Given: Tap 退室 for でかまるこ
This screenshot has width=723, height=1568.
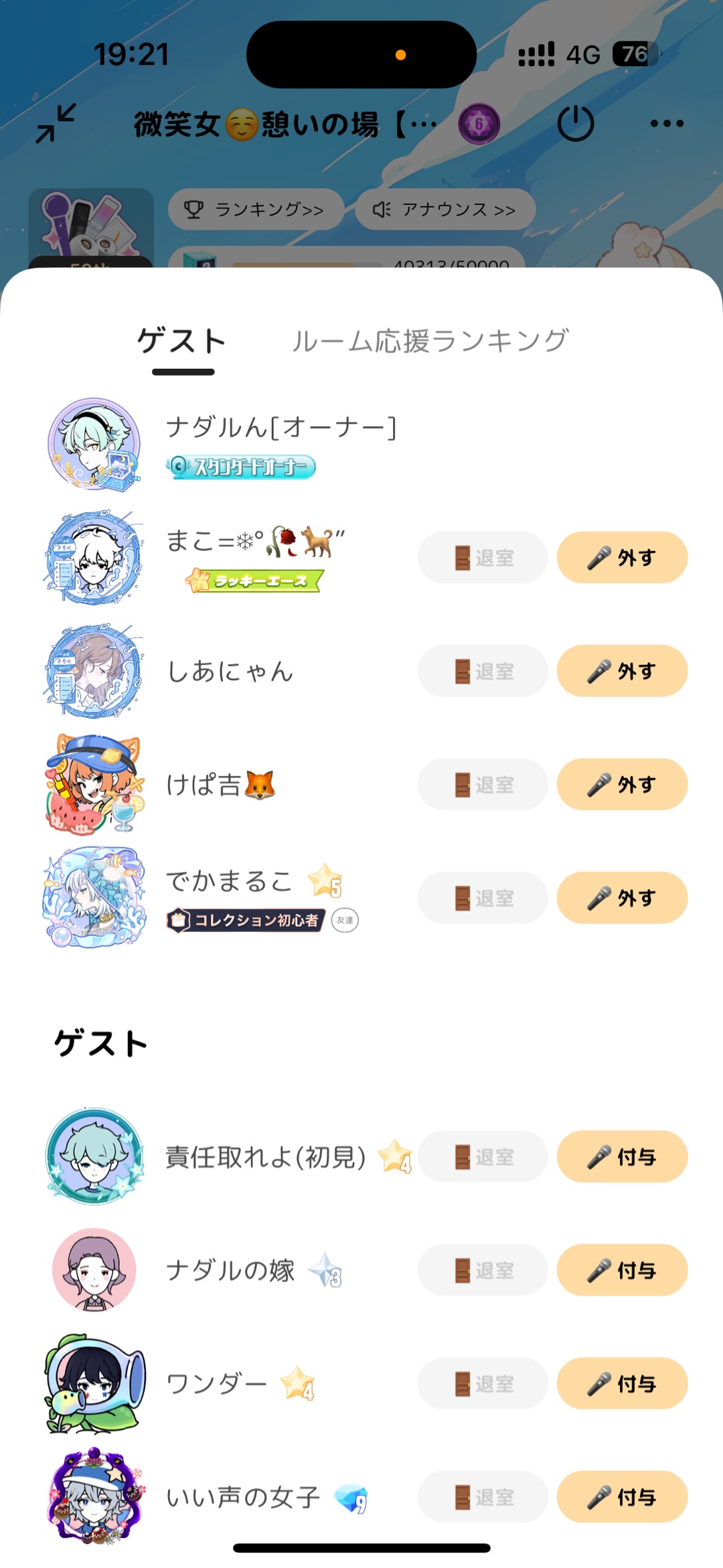Looking at the screenshot, I should pos(483,898).
